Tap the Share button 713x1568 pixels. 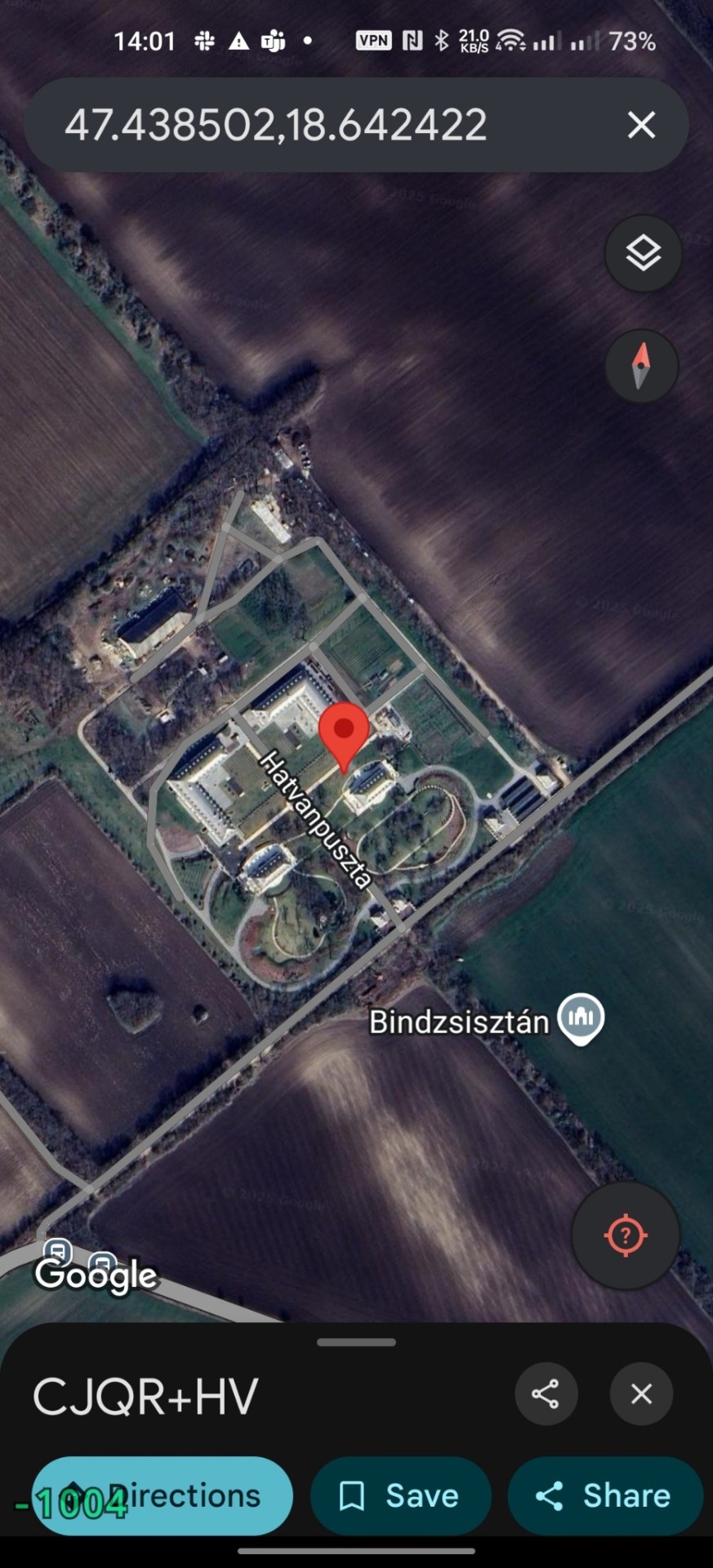point(605,1495)
